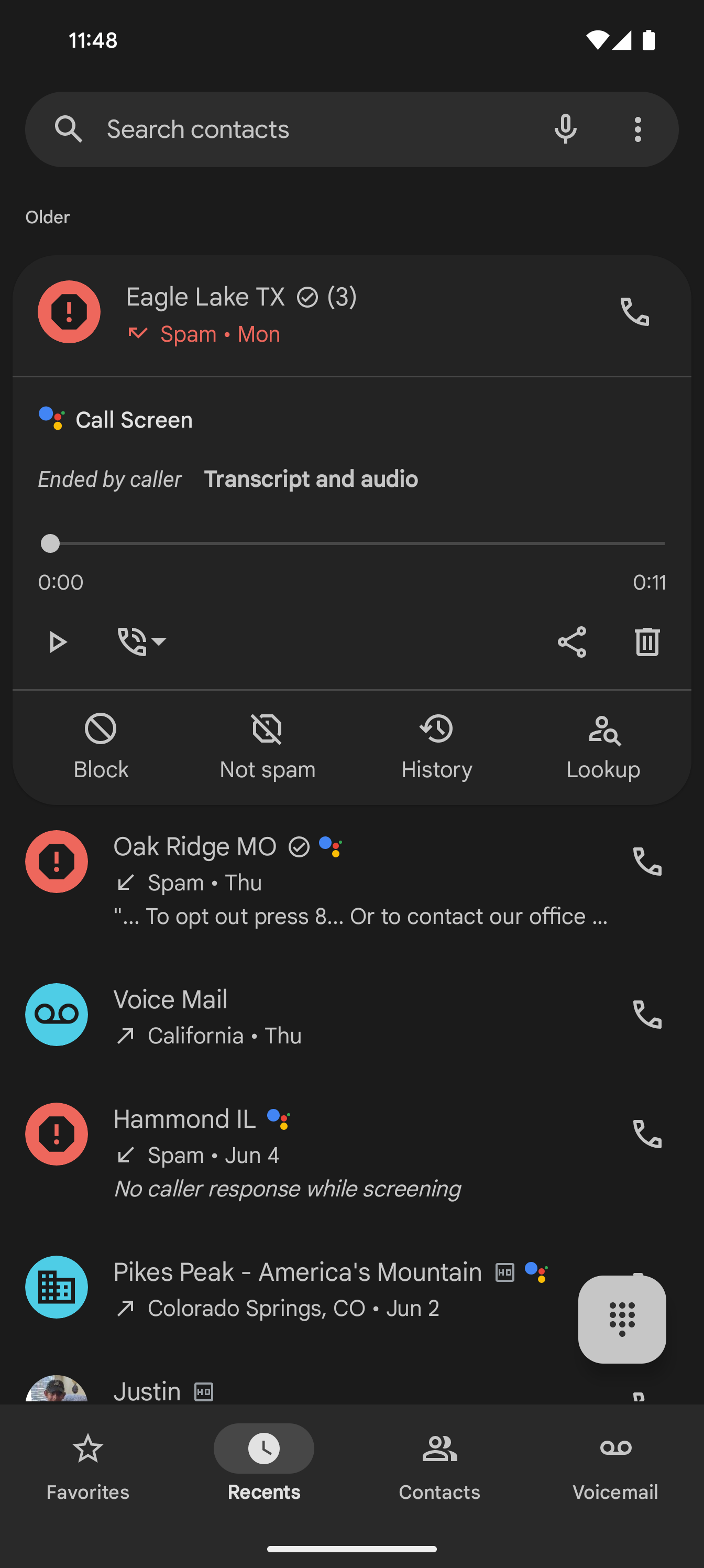Lookup the Eagle Lake TX number
This screenshot has width=704, height=1568.
603,746
